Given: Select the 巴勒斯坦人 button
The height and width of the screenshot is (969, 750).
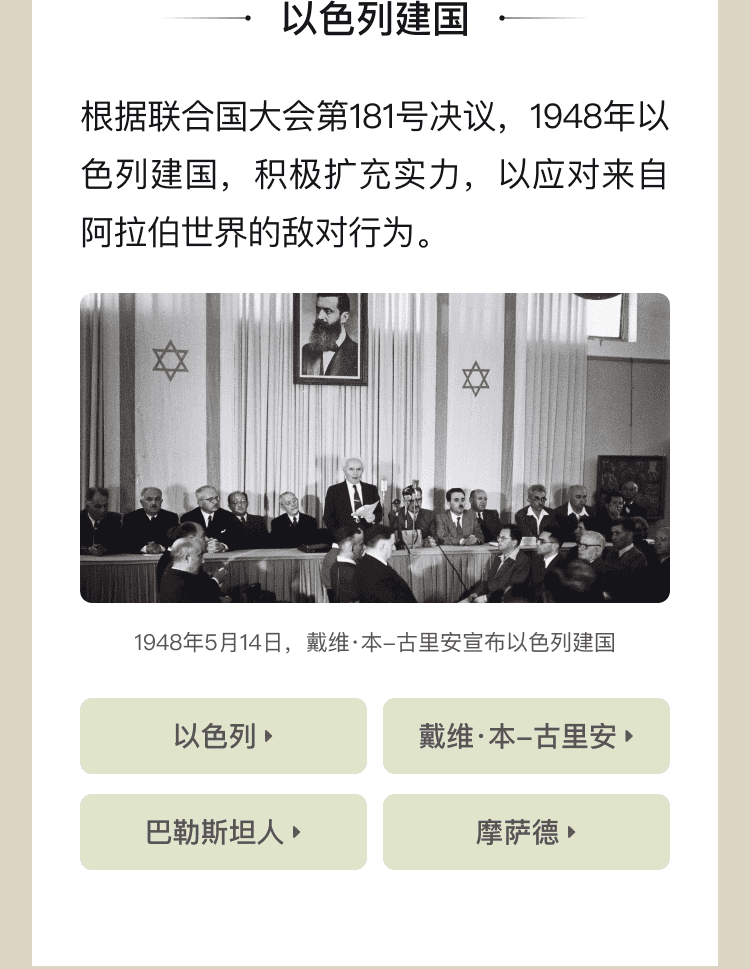Looking at the screenshot, I should coord(223,832).
